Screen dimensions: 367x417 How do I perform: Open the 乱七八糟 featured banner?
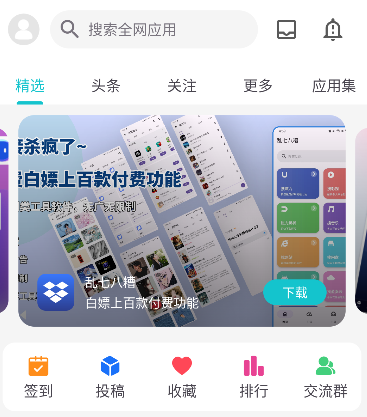[x=182, y=221]
